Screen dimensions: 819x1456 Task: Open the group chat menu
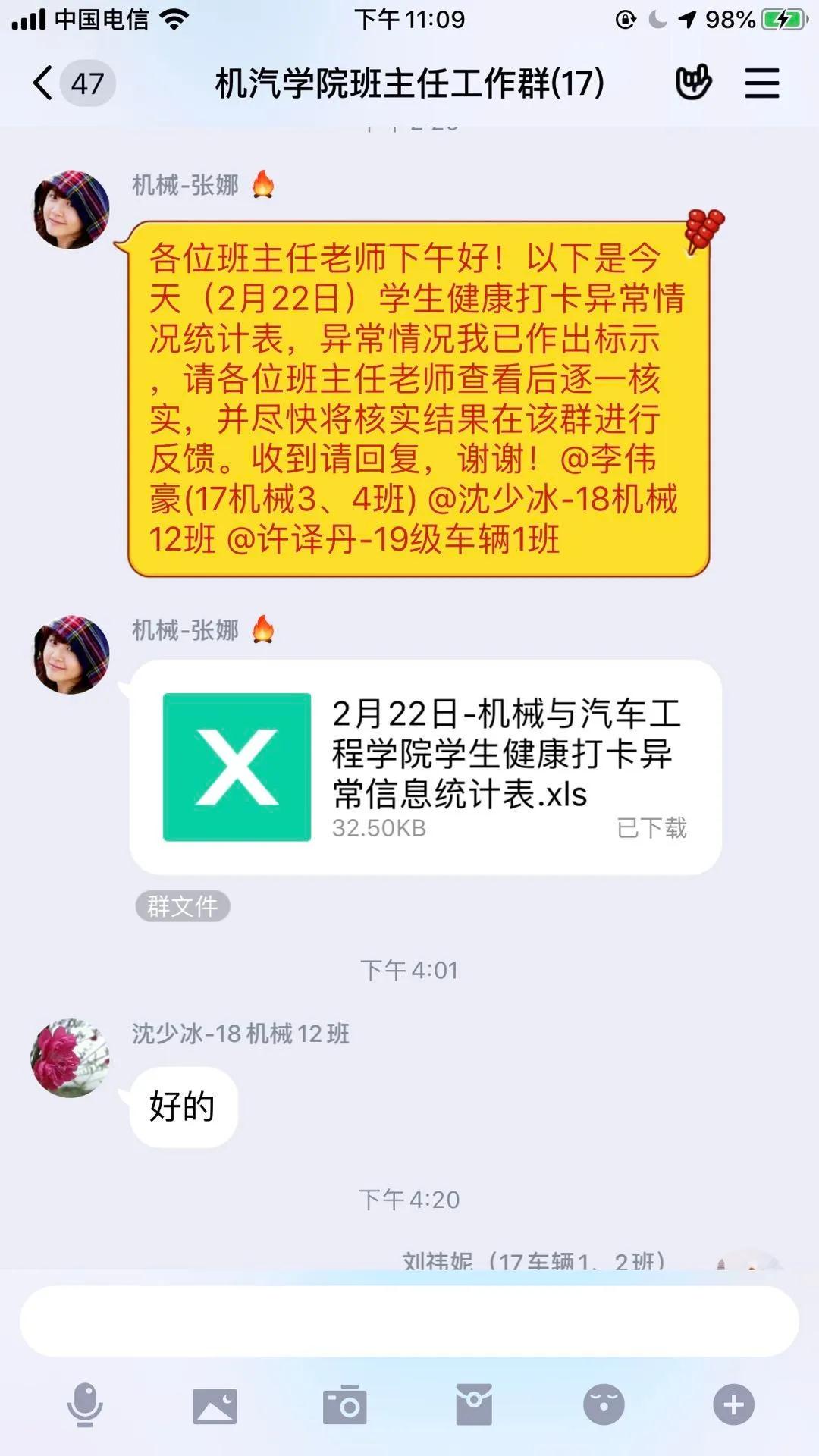pos(761,83)
